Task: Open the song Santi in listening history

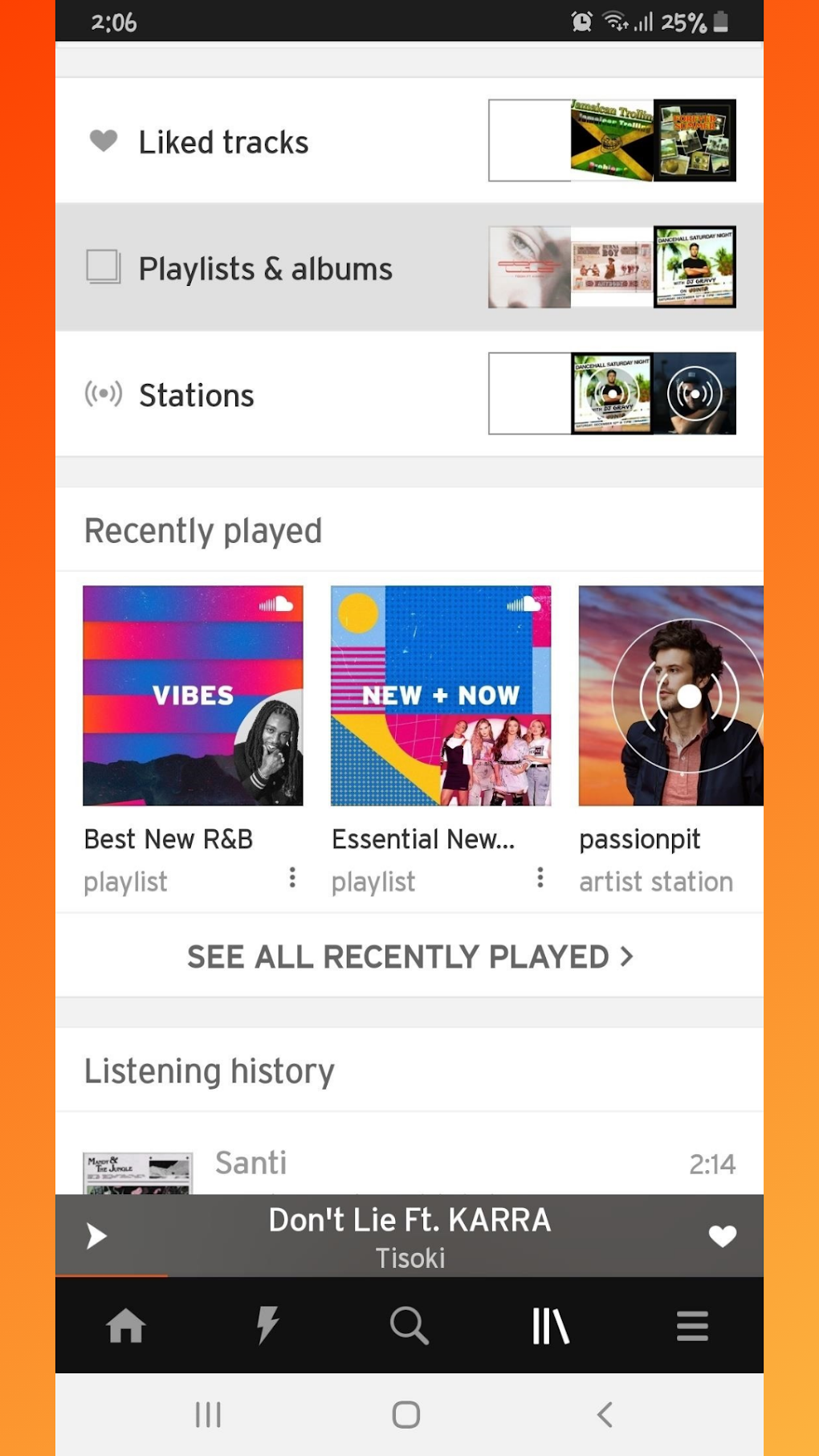Action: pyautogui.click(x=251, y=1162)
